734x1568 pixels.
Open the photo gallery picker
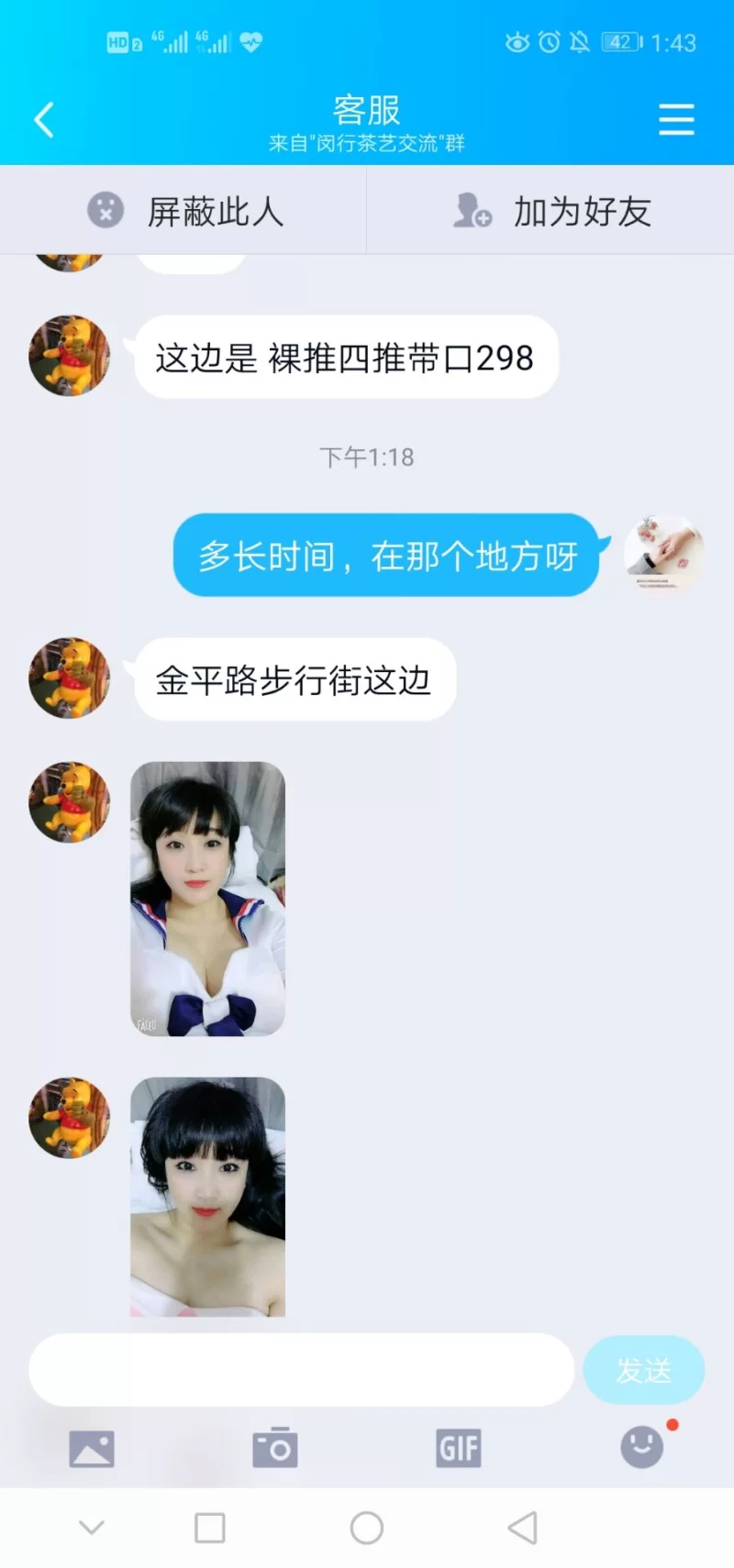pyautogui.click(x=92, y=1449)
